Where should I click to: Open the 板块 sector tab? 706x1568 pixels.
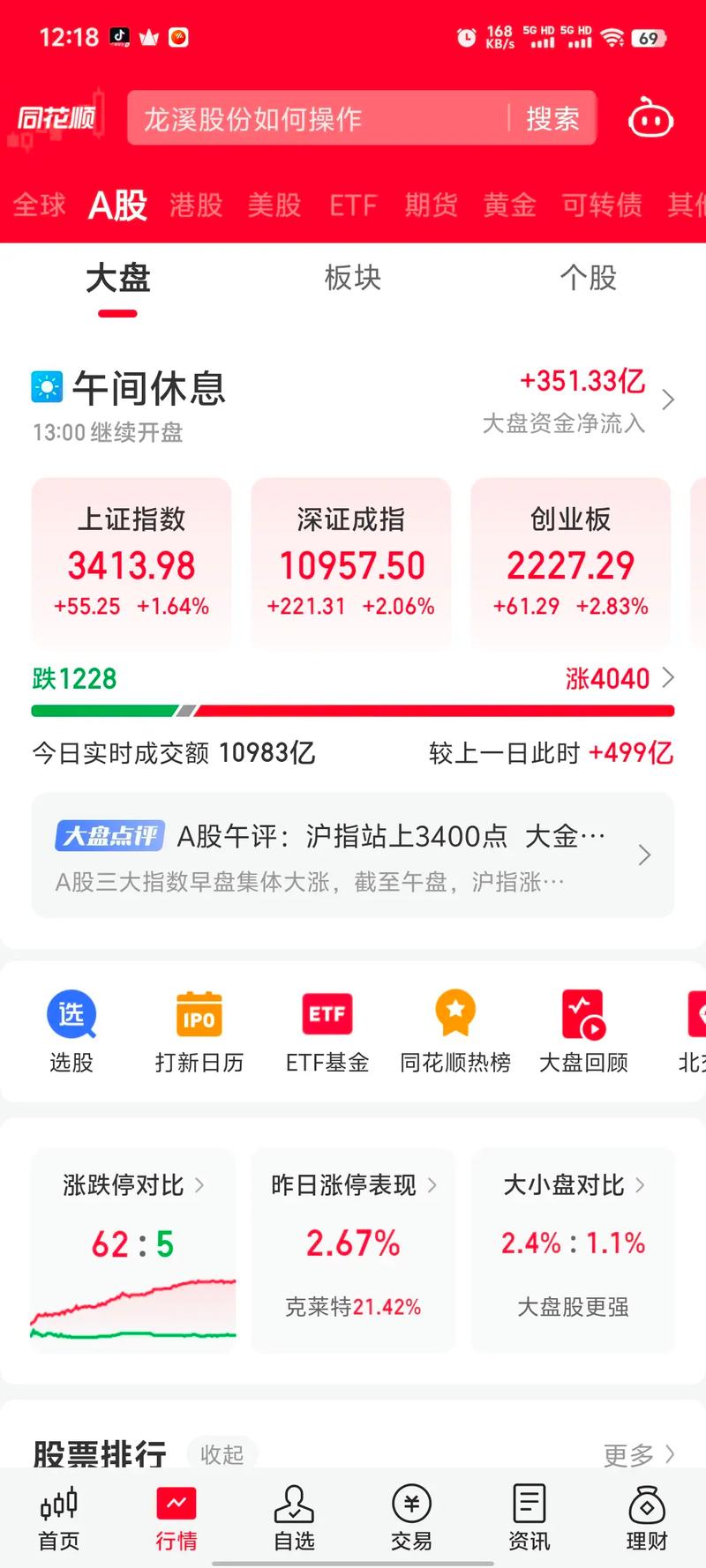353,279
